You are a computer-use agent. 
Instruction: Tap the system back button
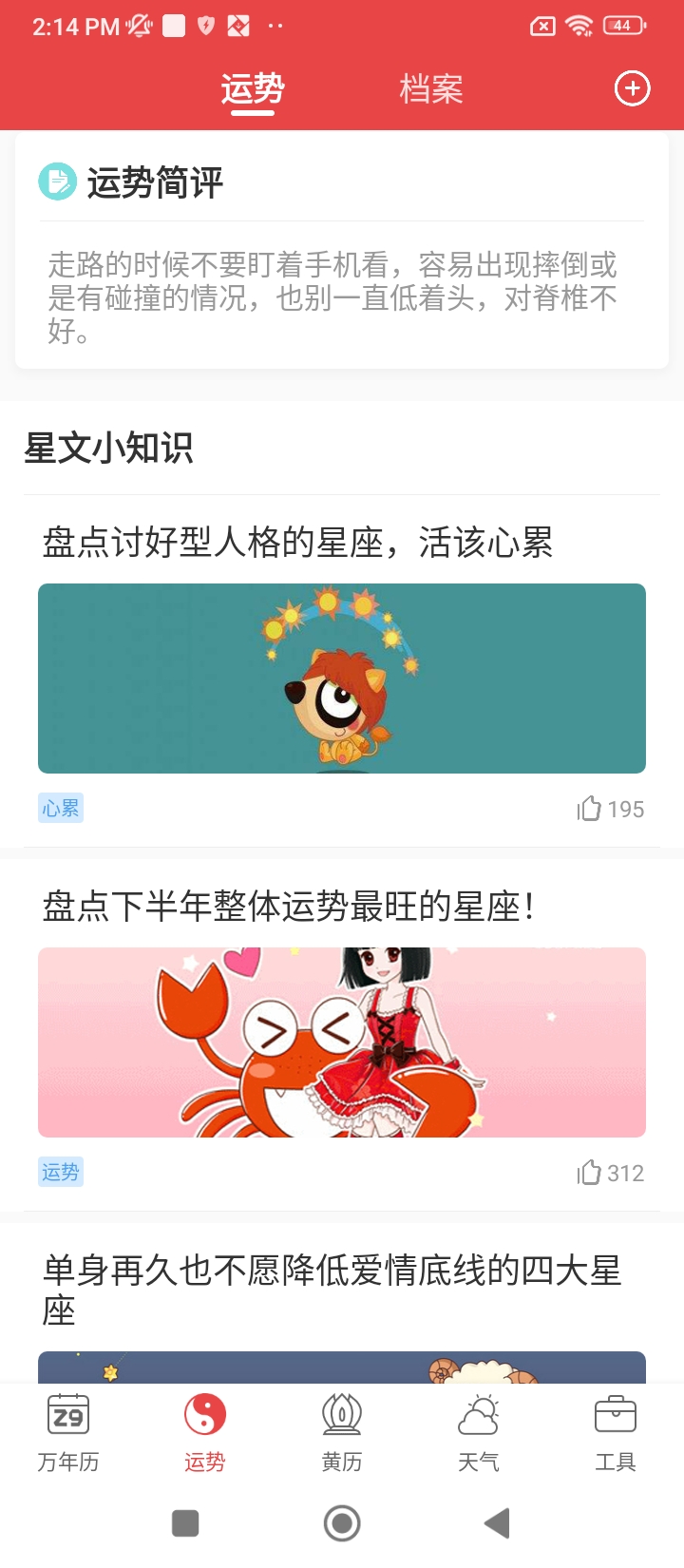[497, 1523]
